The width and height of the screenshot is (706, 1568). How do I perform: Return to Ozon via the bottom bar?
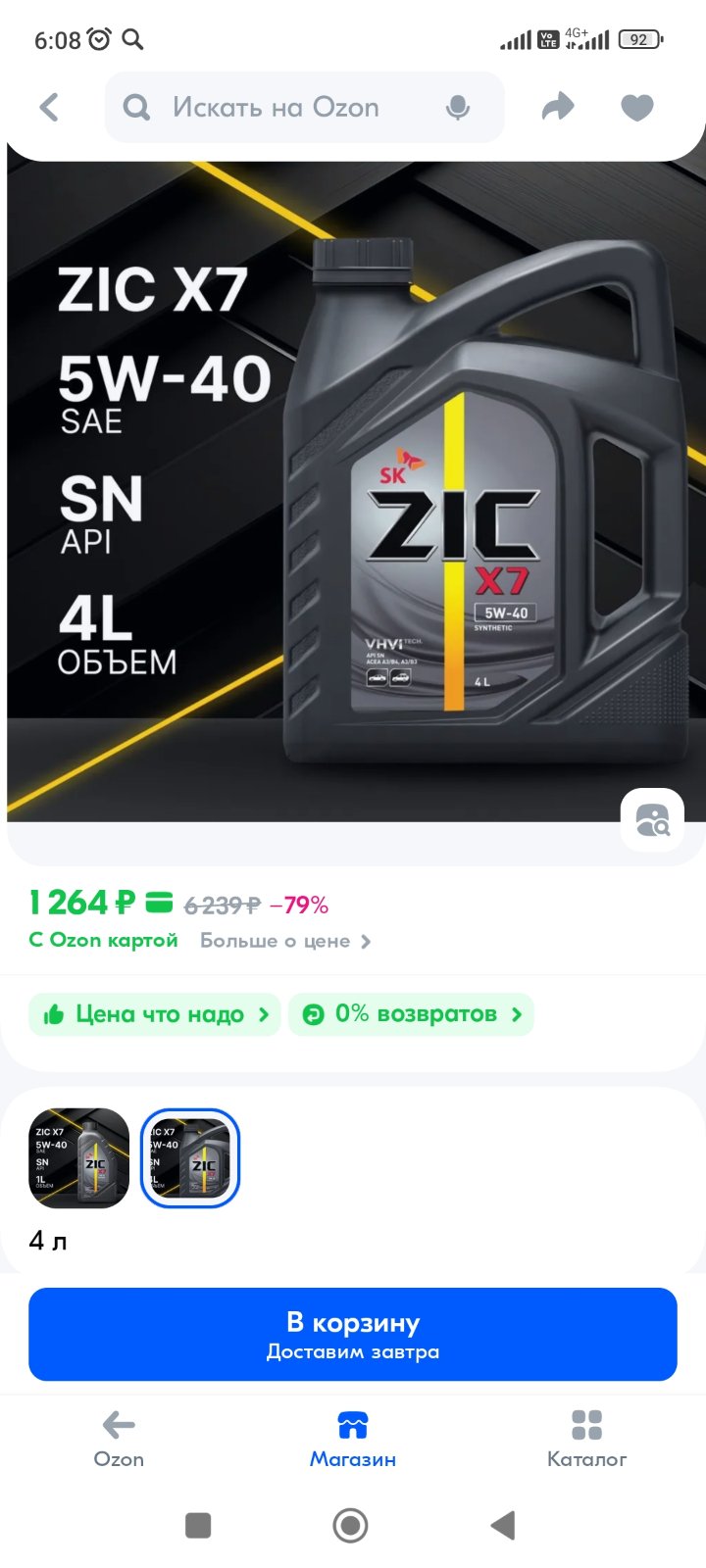tap(119, 1438)
